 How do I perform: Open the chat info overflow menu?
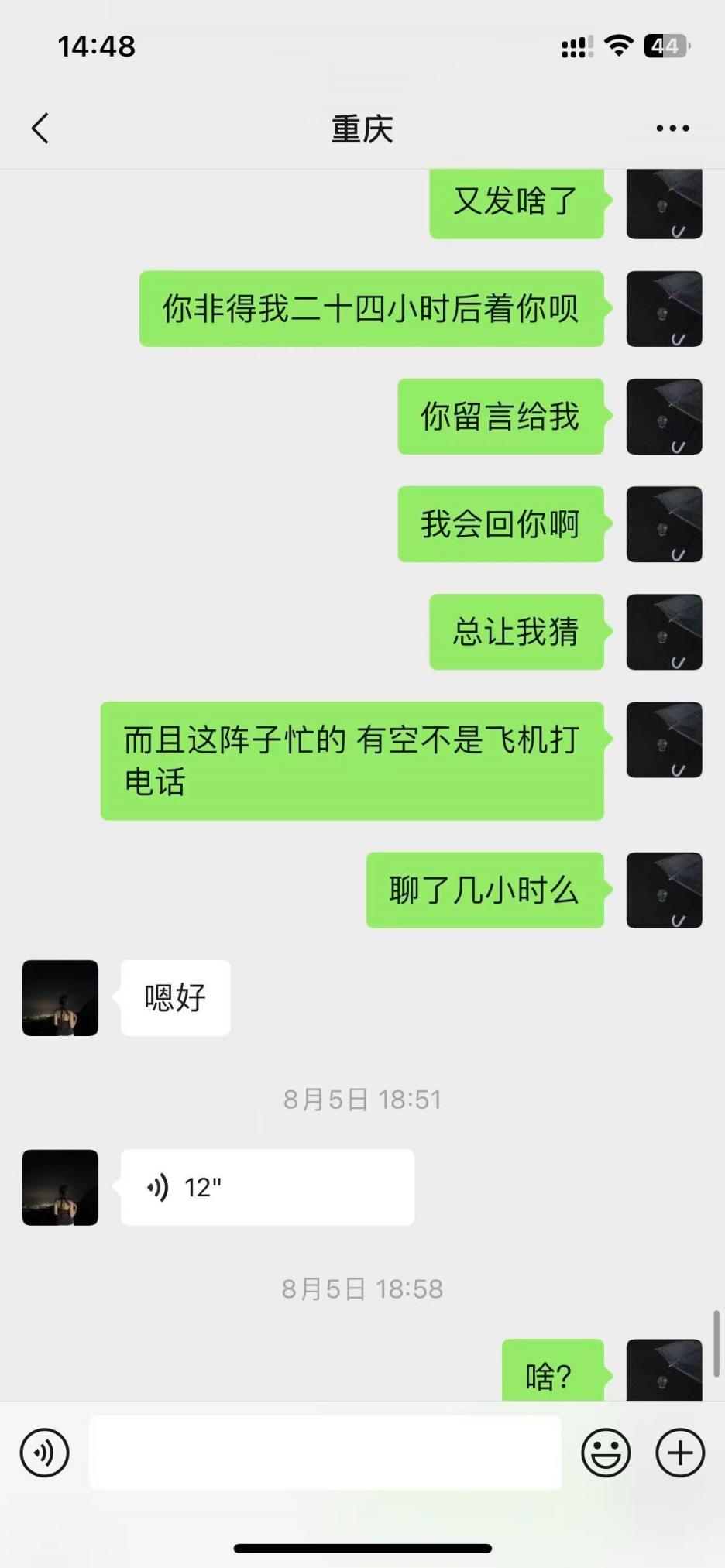point(672,129)
